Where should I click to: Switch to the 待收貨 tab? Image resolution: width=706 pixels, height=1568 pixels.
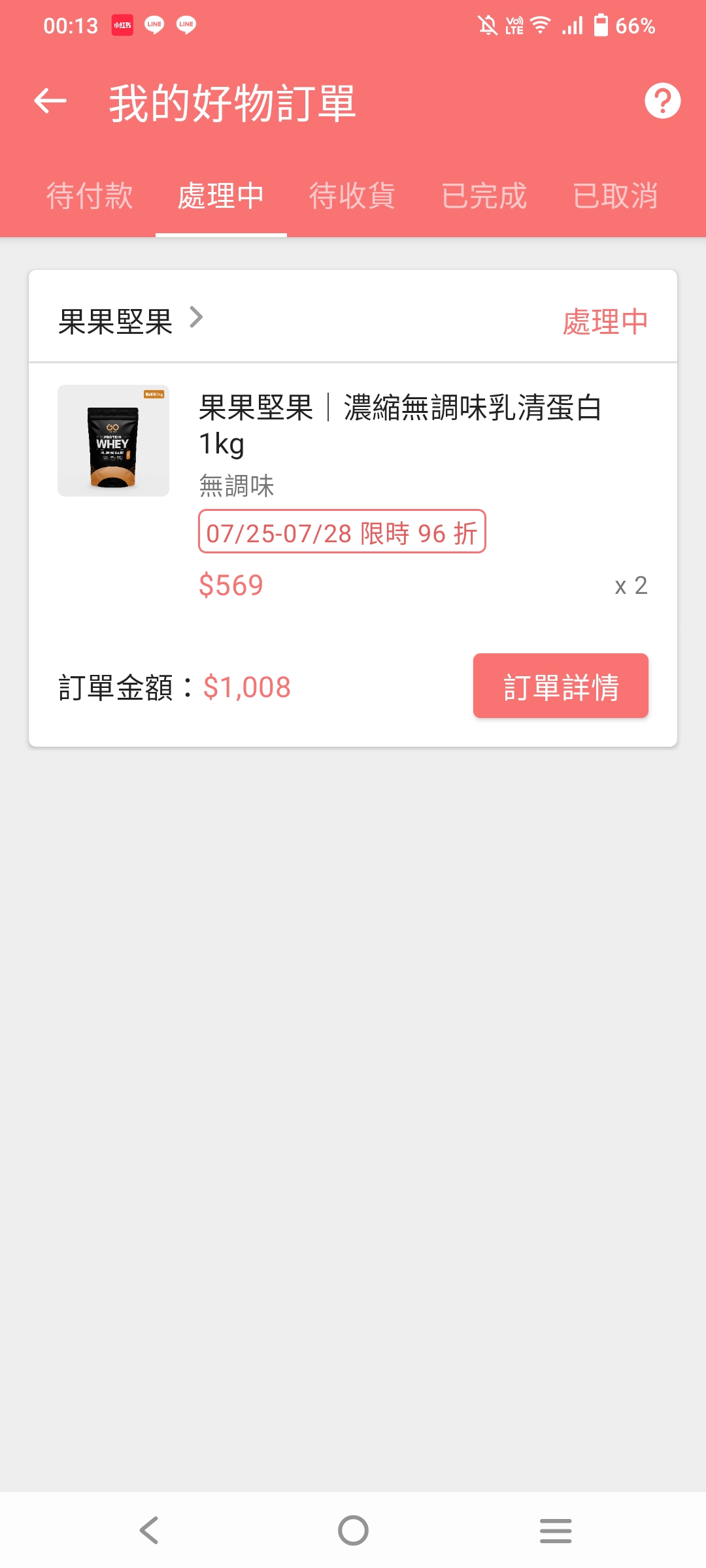[352, 196]
